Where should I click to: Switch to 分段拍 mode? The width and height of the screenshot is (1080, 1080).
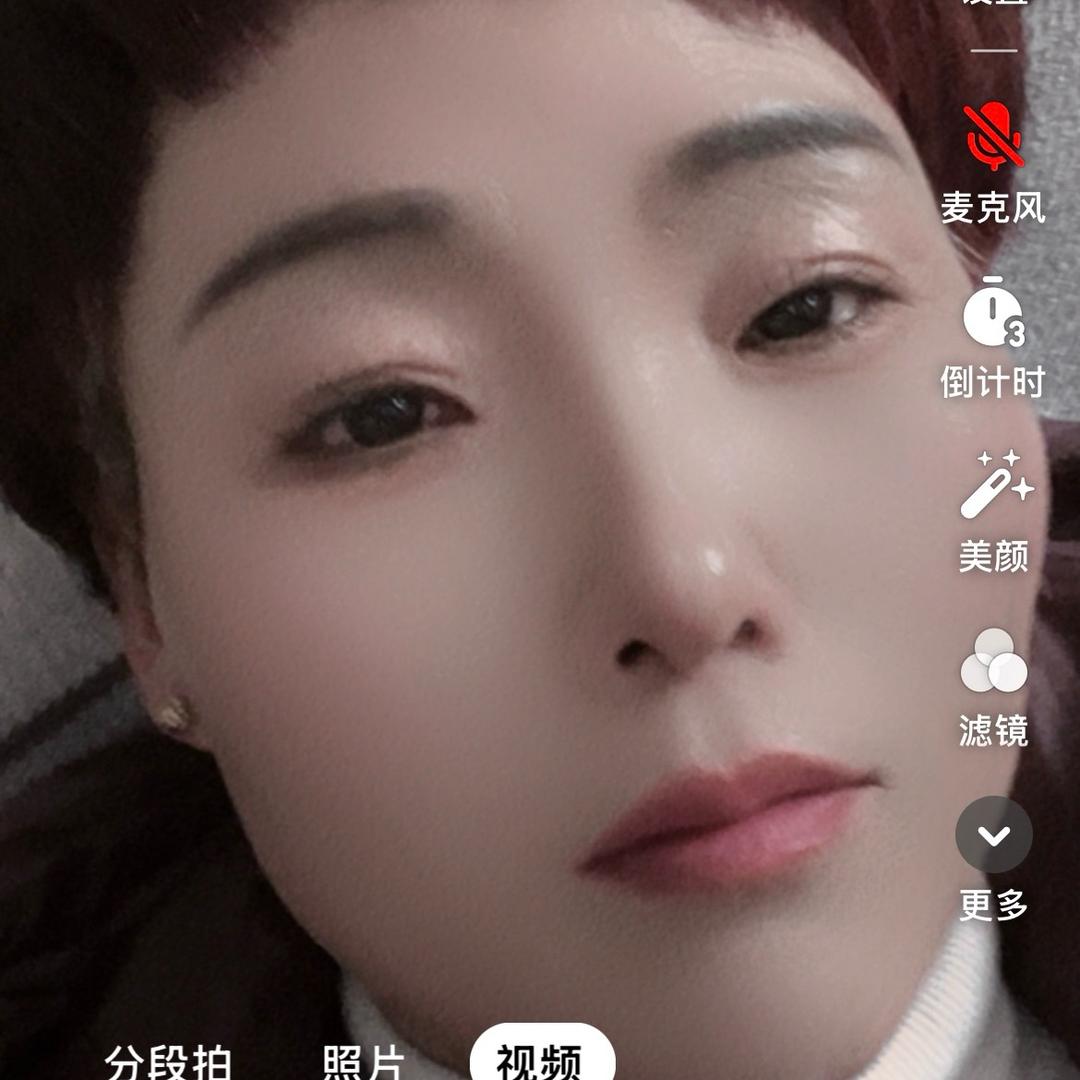pos(169,1062)
